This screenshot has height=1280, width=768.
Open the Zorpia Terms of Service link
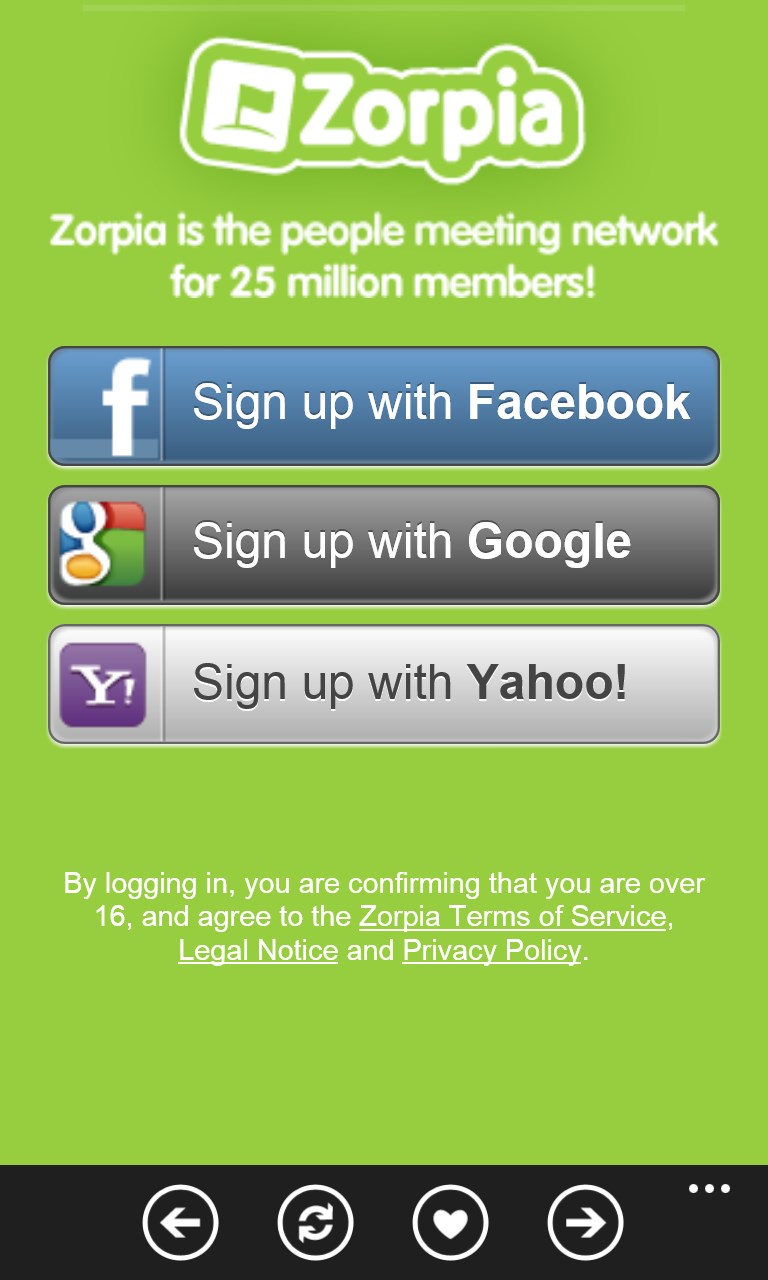click(512, 916)
